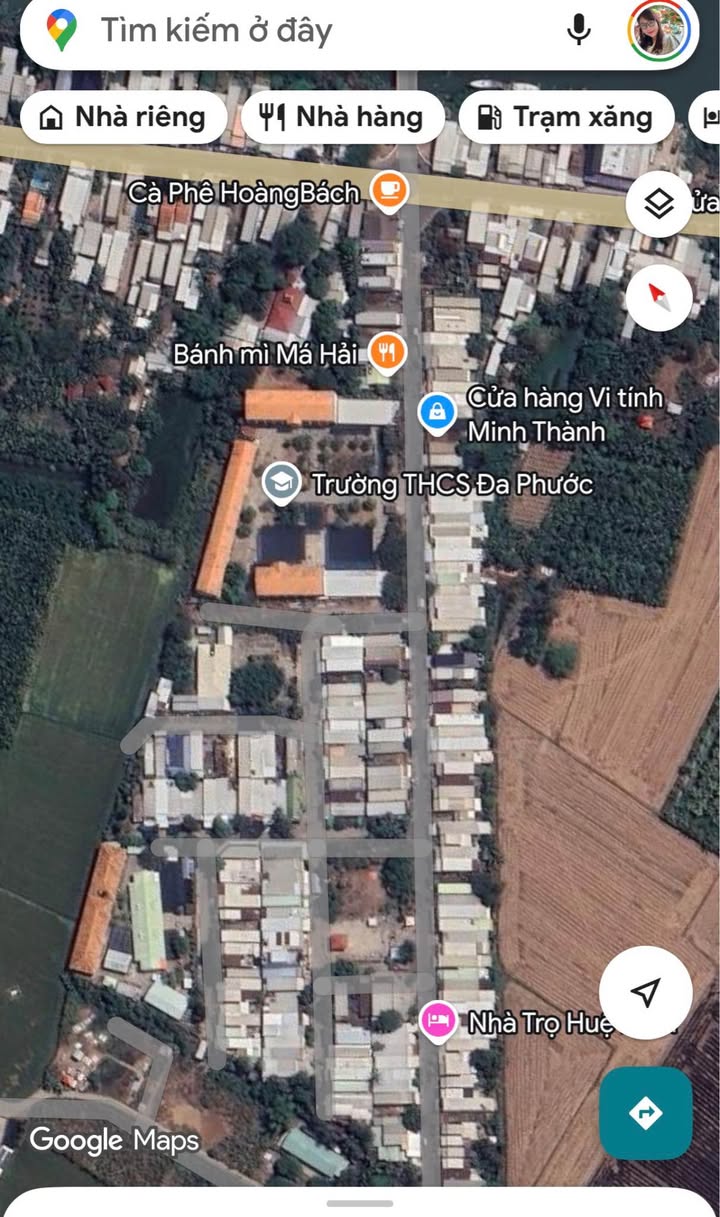Open the account profile picture
This screenshot has height=1217, width=720.
pos(657,30)
